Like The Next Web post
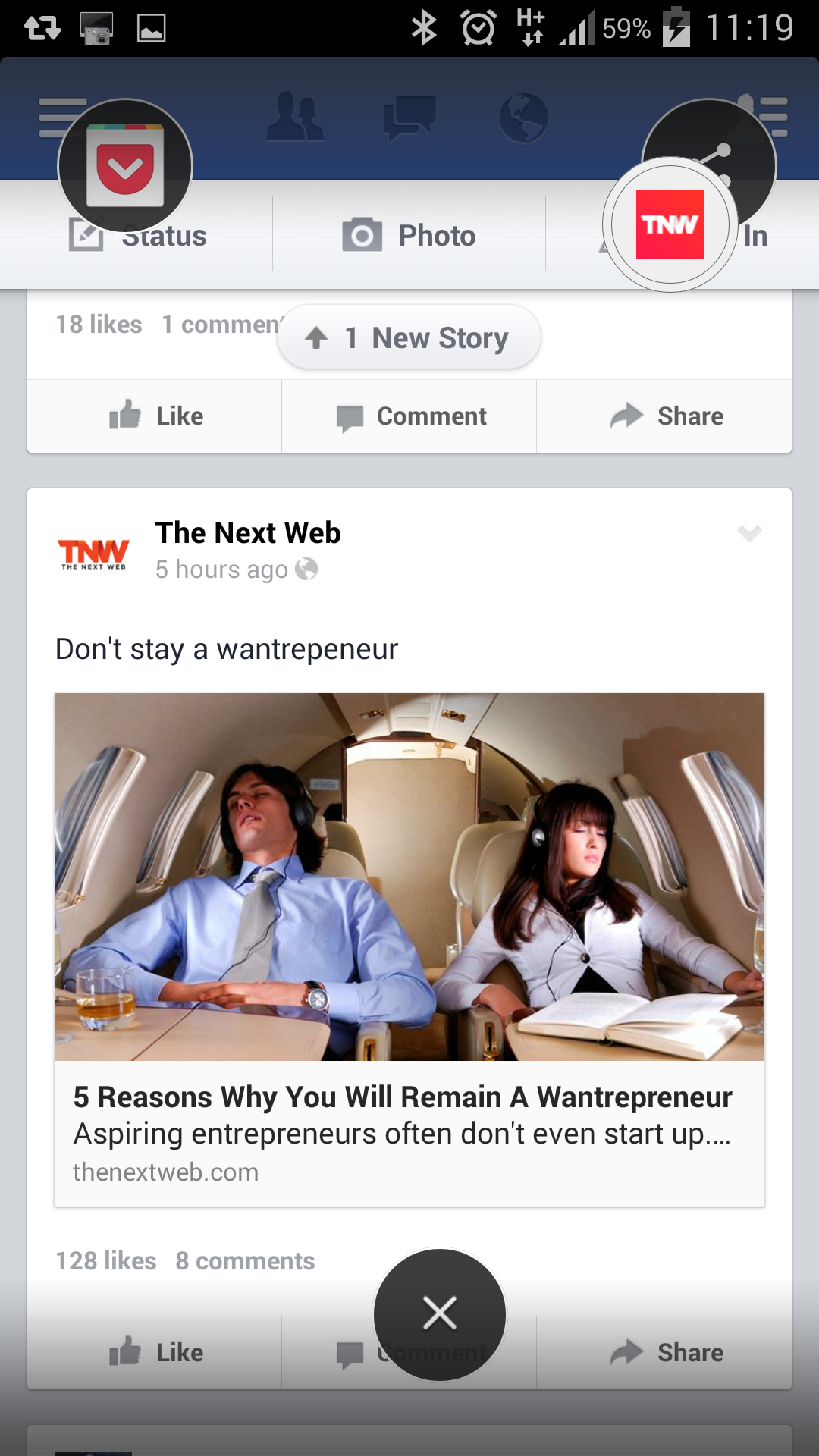The width and height of the screenshot is (819, 1456). [x=155, y=1353]
